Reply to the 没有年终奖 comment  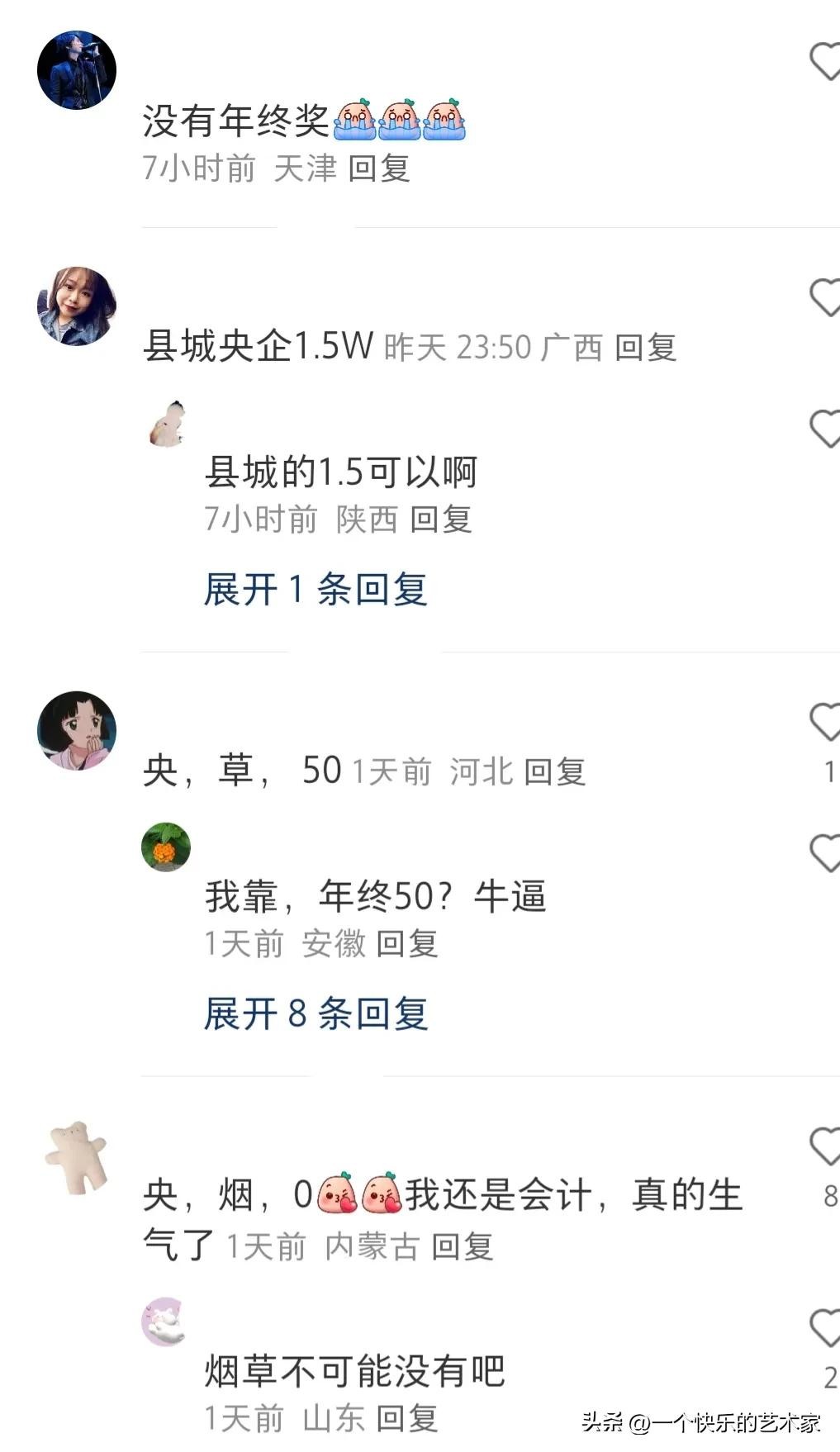(378, 168)
